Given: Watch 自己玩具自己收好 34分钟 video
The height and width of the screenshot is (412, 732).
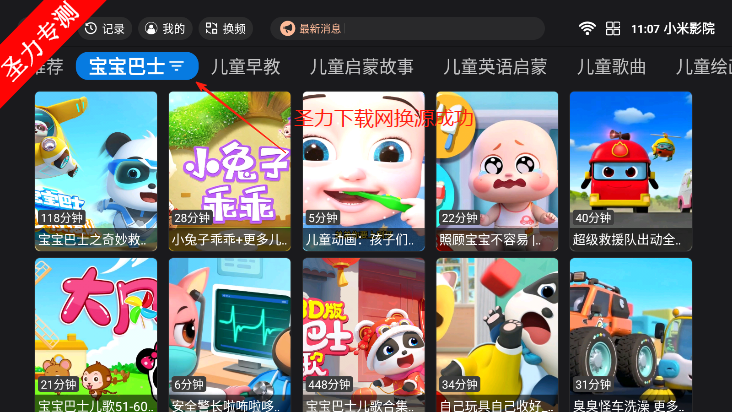Looking at the screenshot, I should (x=497, y=335).
